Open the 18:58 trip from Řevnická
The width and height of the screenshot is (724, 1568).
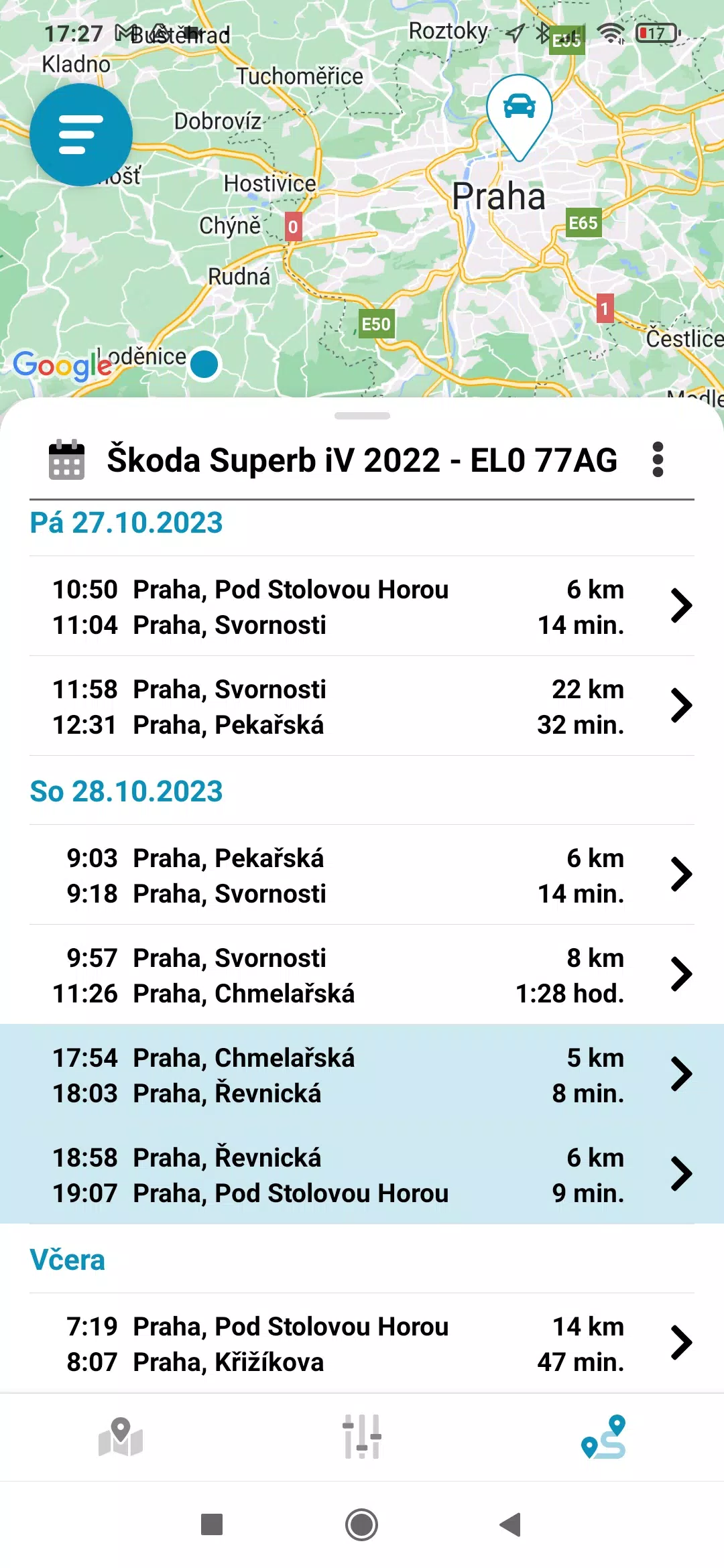pyautogui.click(x=362, y=1175)
